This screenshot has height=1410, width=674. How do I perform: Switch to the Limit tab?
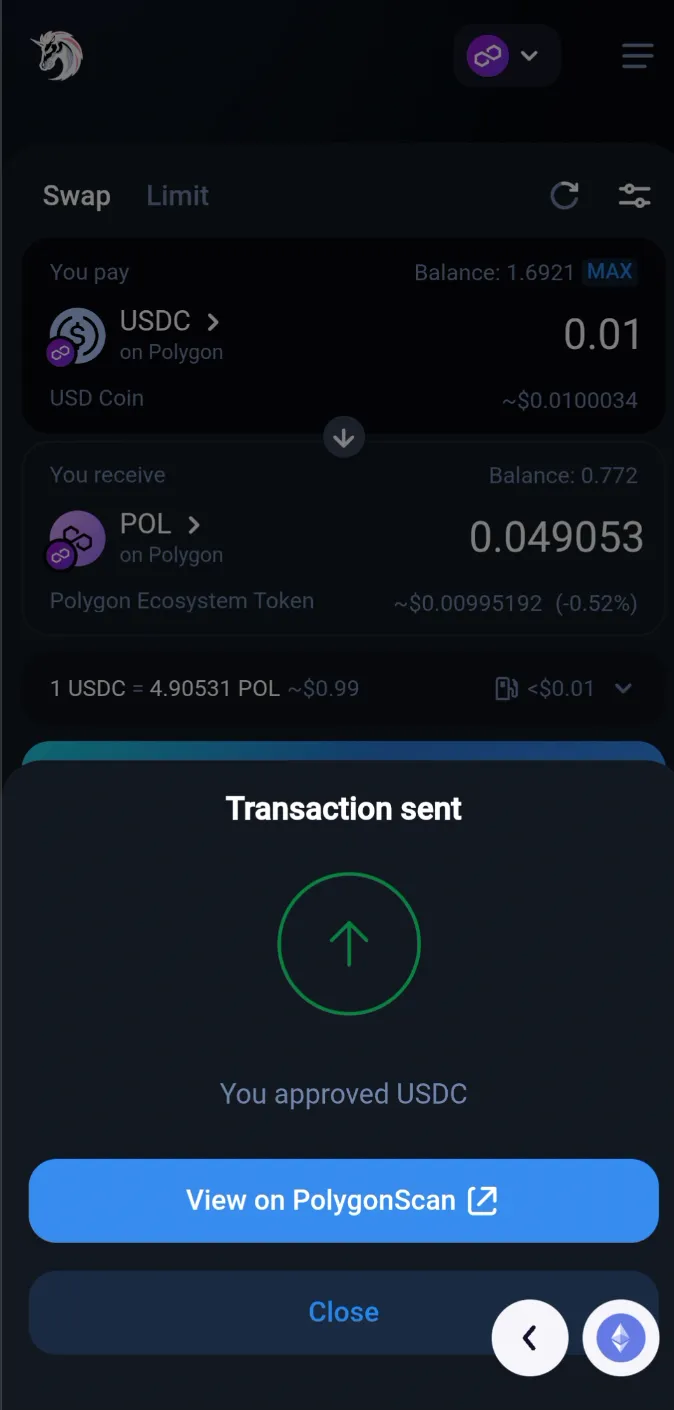pyautogui.click(x=177, y=196)
